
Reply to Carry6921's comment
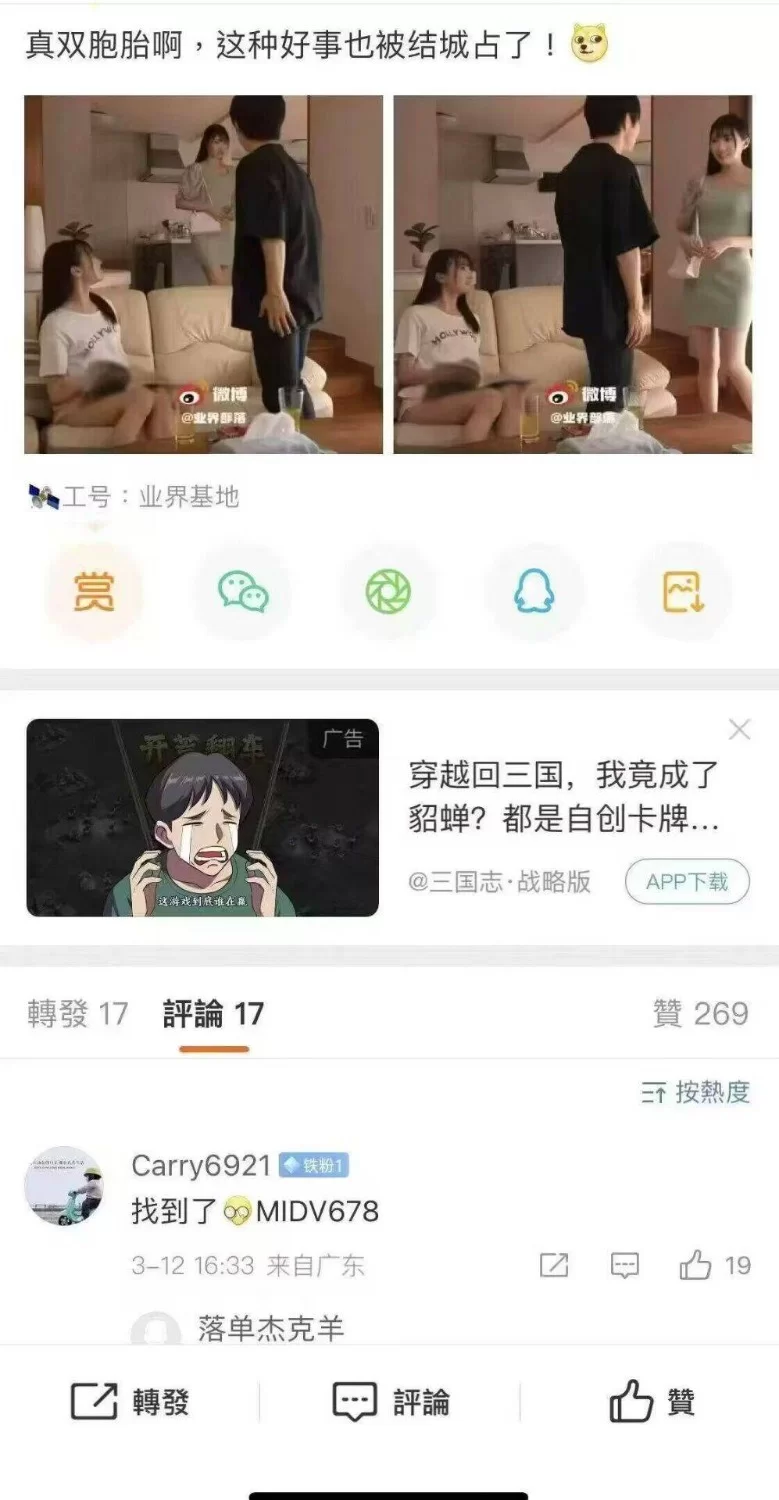[x=625, y=1266]
